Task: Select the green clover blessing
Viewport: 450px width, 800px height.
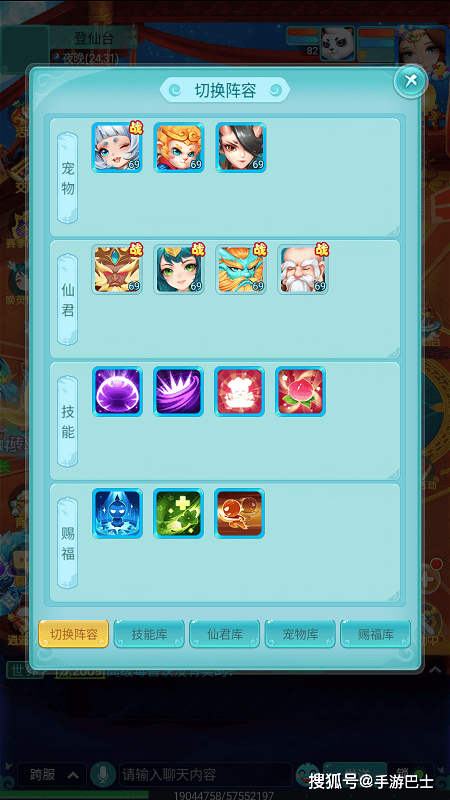Action: coord(178,513)
